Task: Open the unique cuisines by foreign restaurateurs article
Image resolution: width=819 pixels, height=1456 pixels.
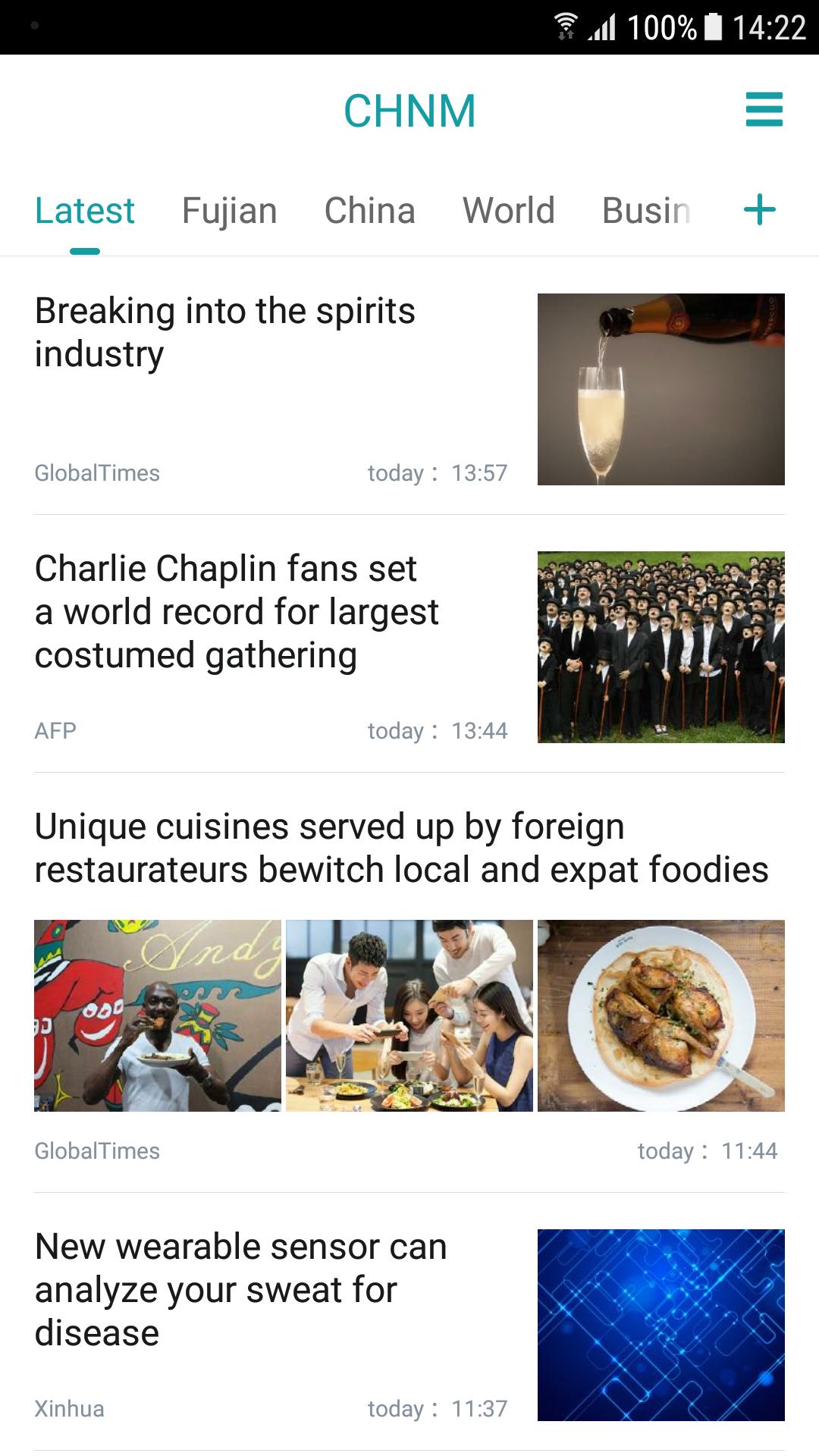Action: click(409, 984)
